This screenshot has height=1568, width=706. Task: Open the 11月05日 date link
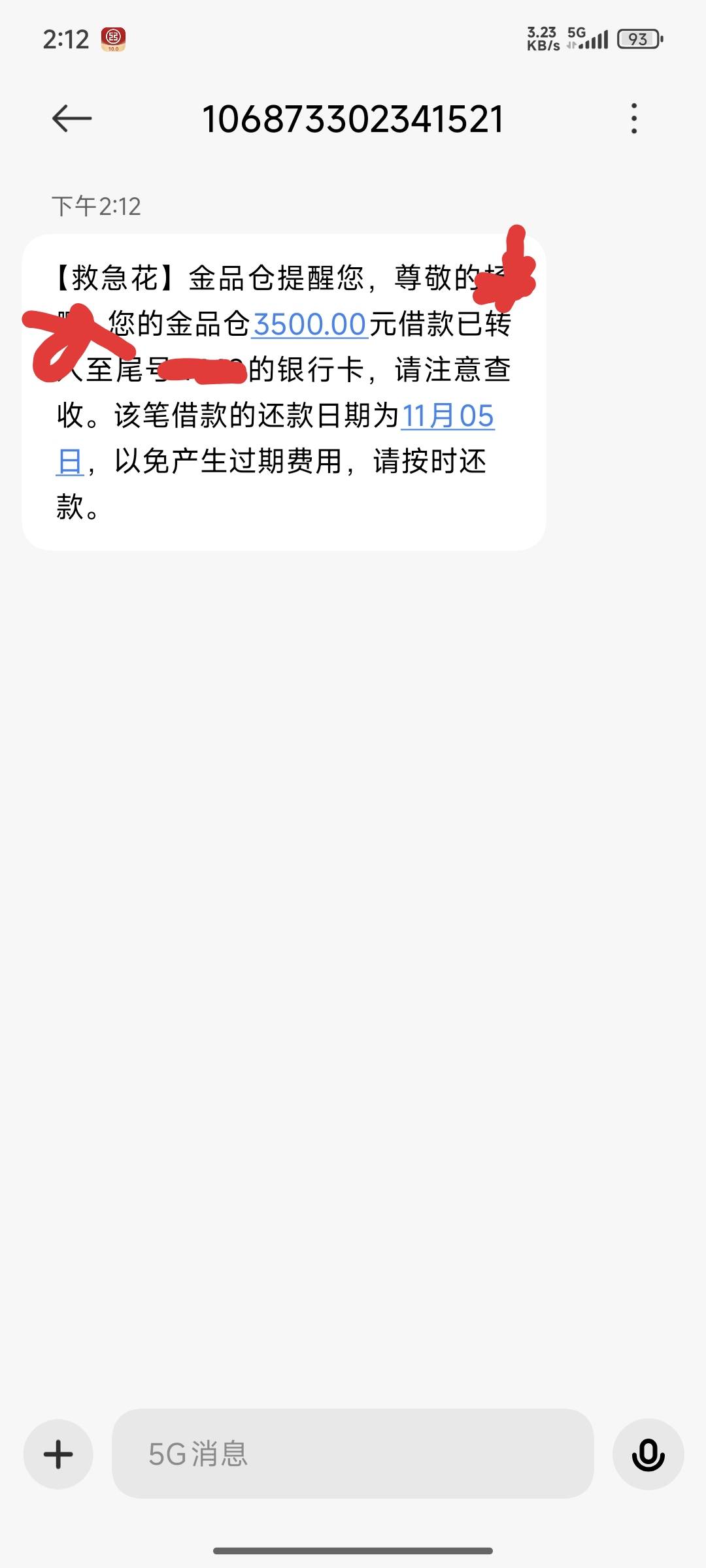447,416
